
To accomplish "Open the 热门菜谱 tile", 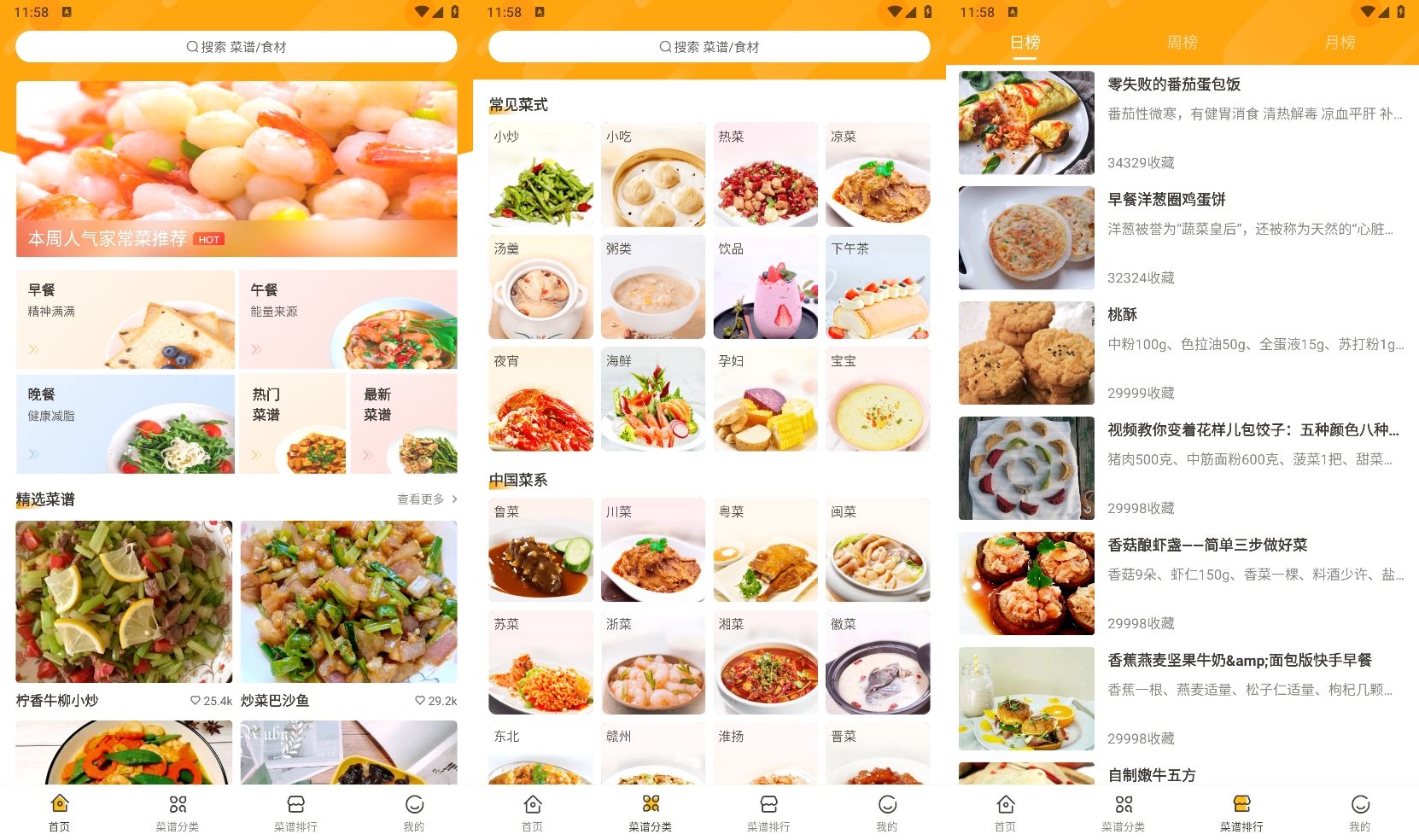I will 292,423.
